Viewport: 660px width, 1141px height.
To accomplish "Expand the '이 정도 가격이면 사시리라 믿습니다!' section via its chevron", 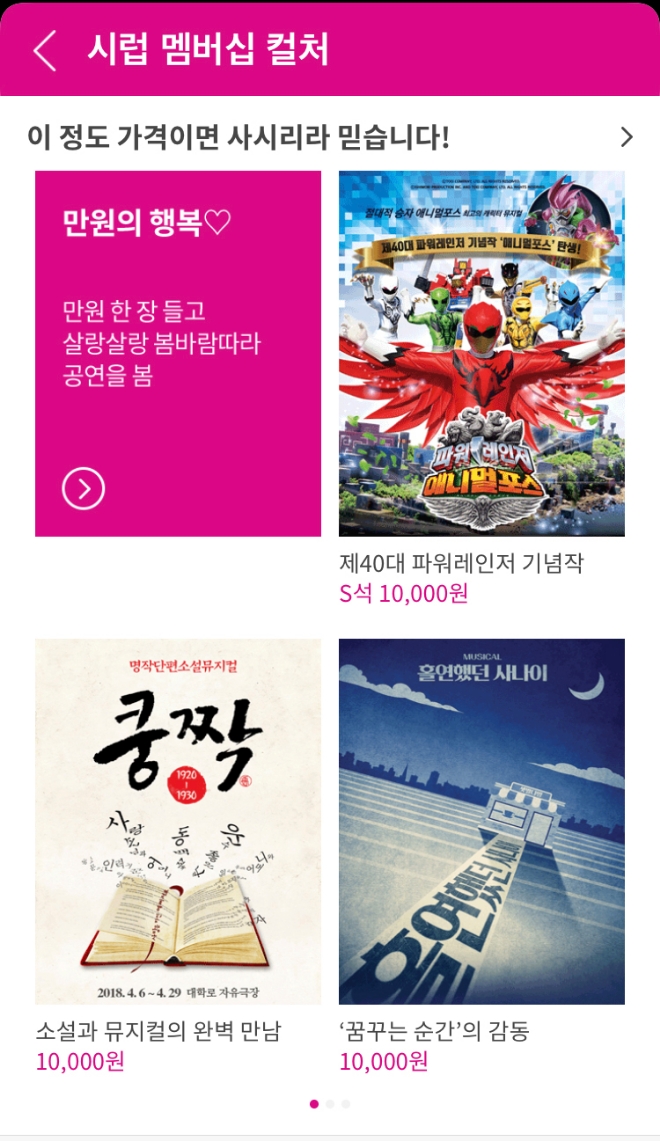I will click(x=626, y=137).
